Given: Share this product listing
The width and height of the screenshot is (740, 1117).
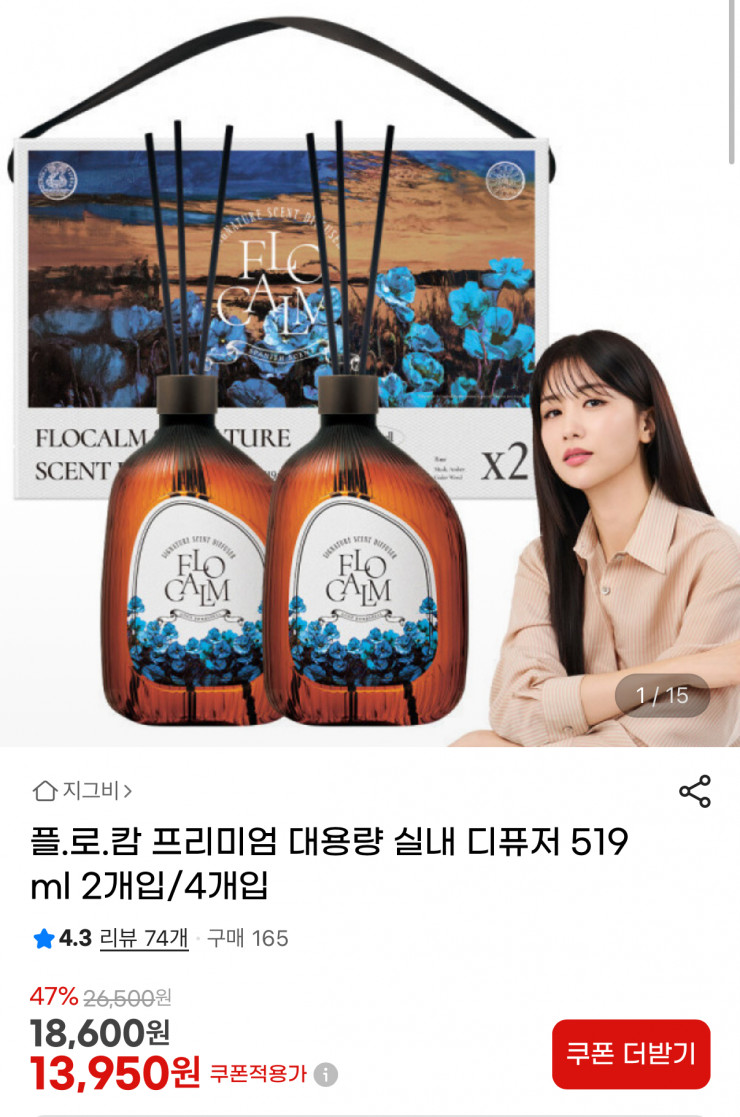Looking at the screenshot, I should [695, 791].
